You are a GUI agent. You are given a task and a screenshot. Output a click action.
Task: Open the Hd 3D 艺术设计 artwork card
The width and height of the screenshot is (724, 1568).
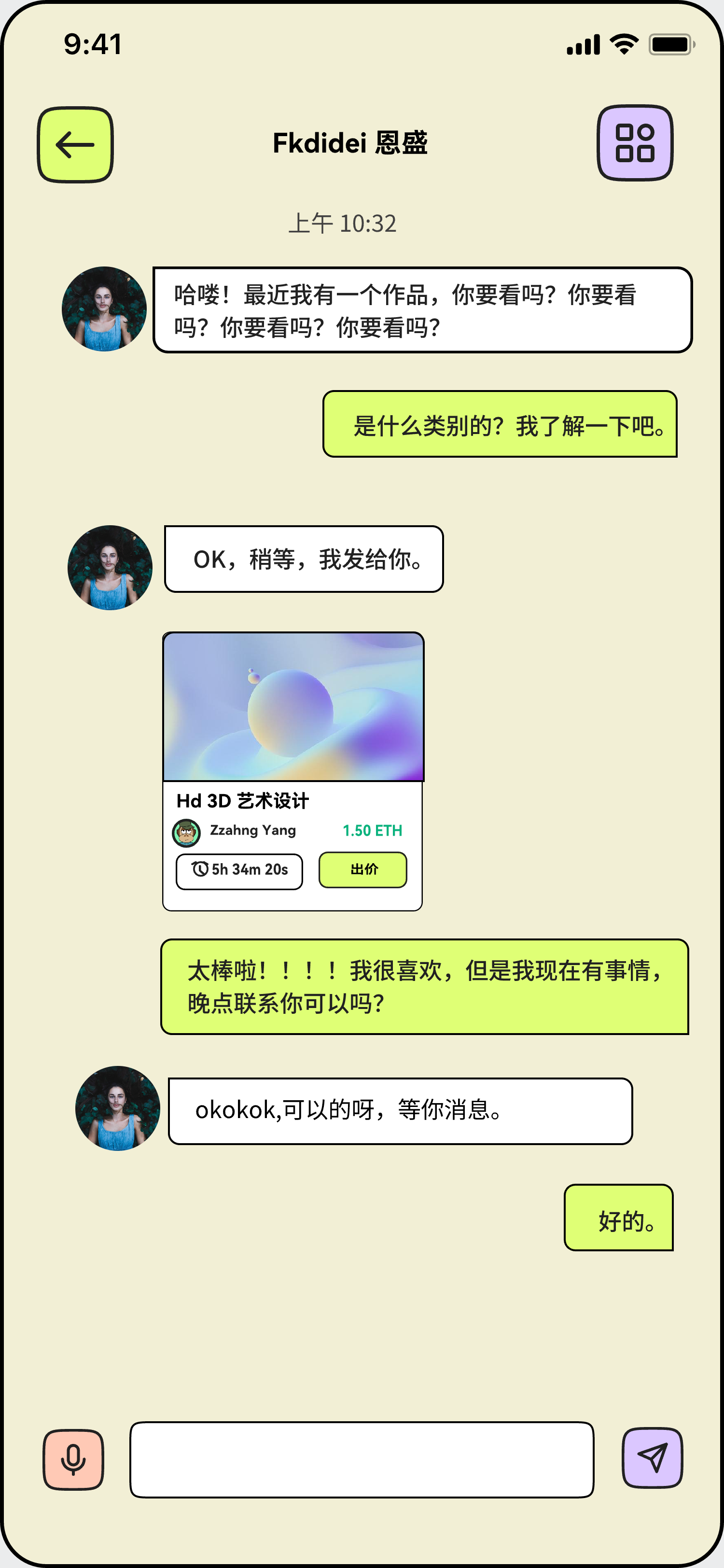click(x=293, y=707)
